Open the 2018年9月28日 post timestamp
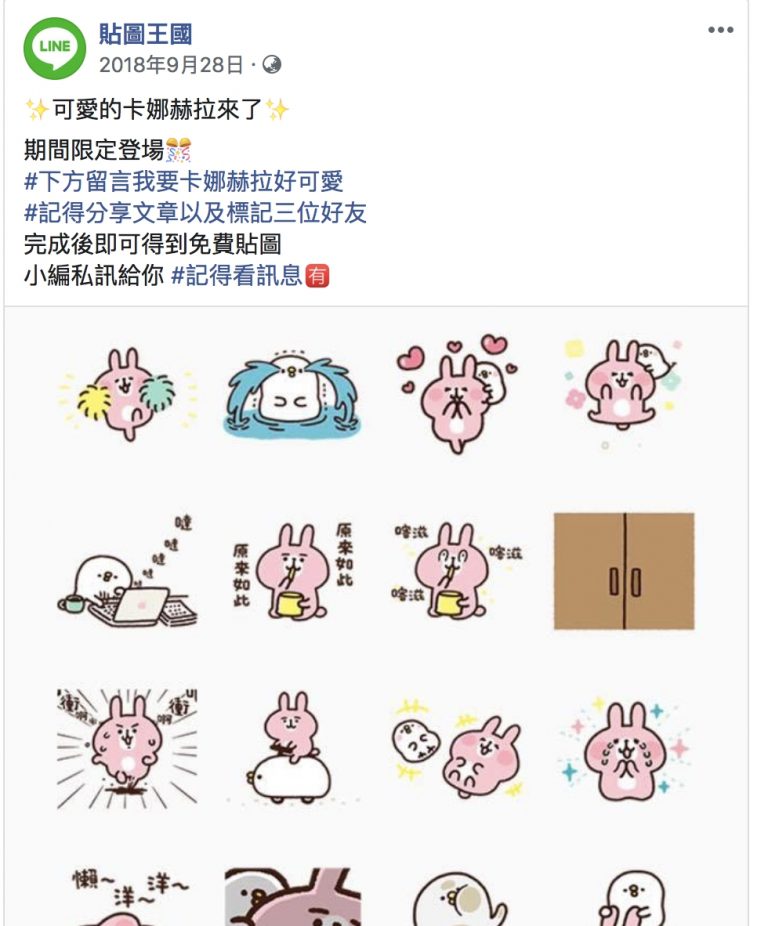768x926 pixels. pyautogui.click(x=171, y=65)
